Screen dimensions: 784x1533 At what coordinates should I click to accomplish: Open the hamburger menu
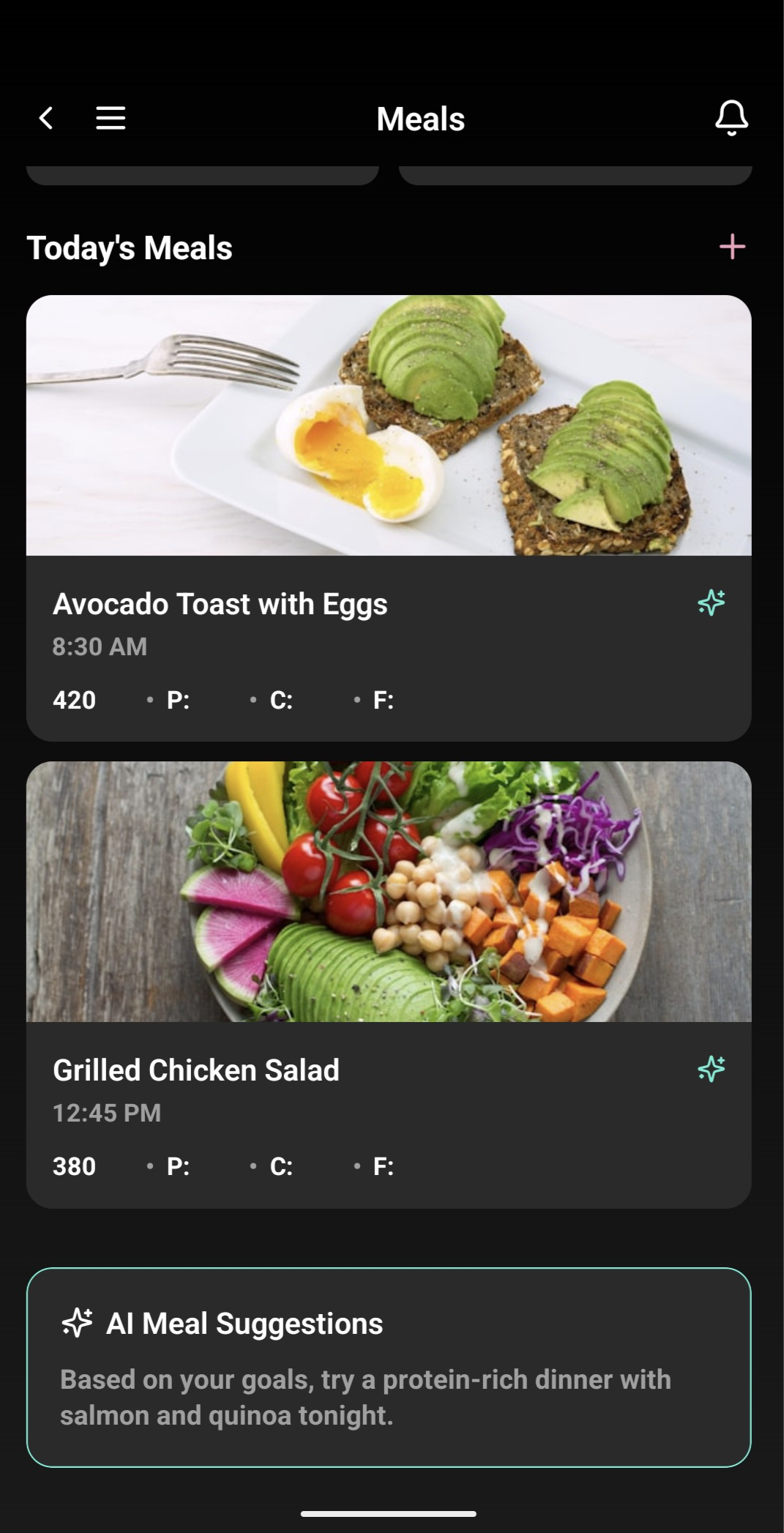click(x=111, y=118)
